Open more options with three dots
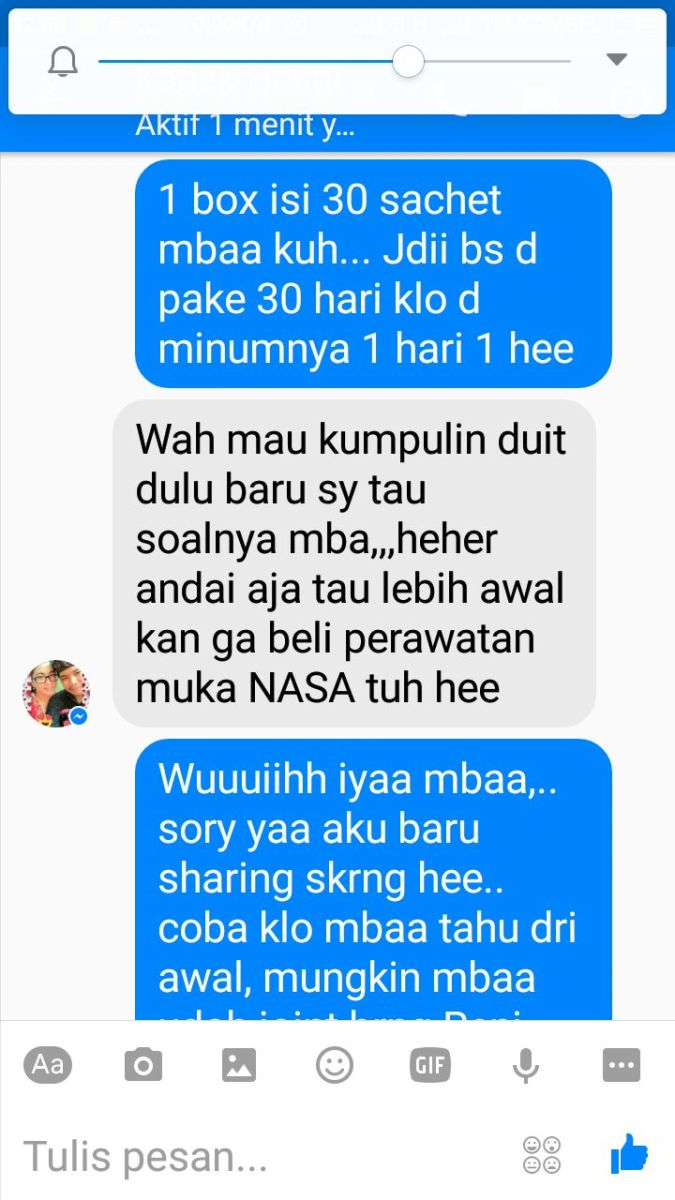Screen dimensions: 675x1200 (621, 1066)
